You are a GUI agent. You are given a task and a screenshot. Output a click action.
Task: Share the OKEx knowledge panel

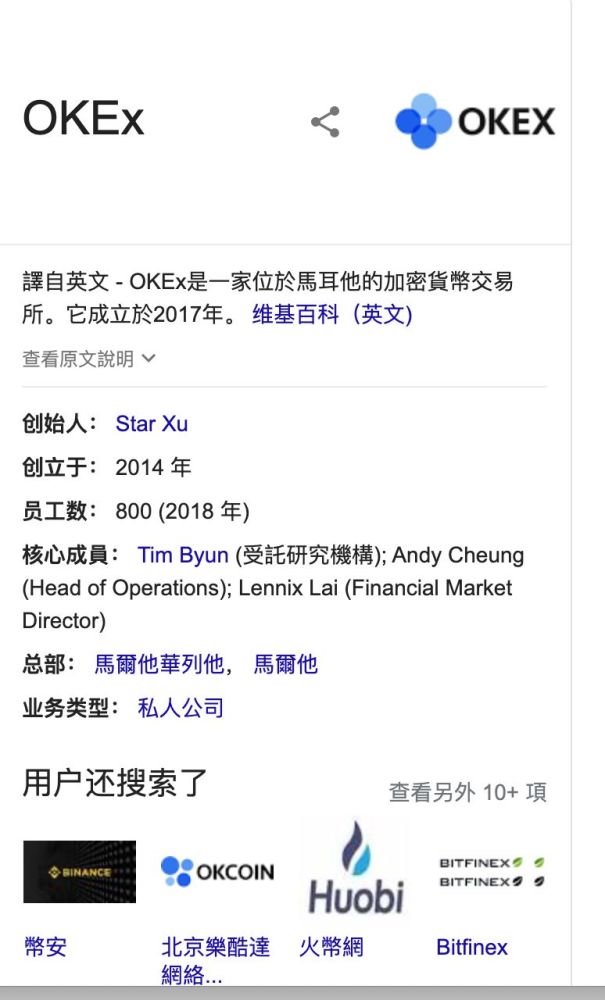pyautogui.click(x=325, y=123)
